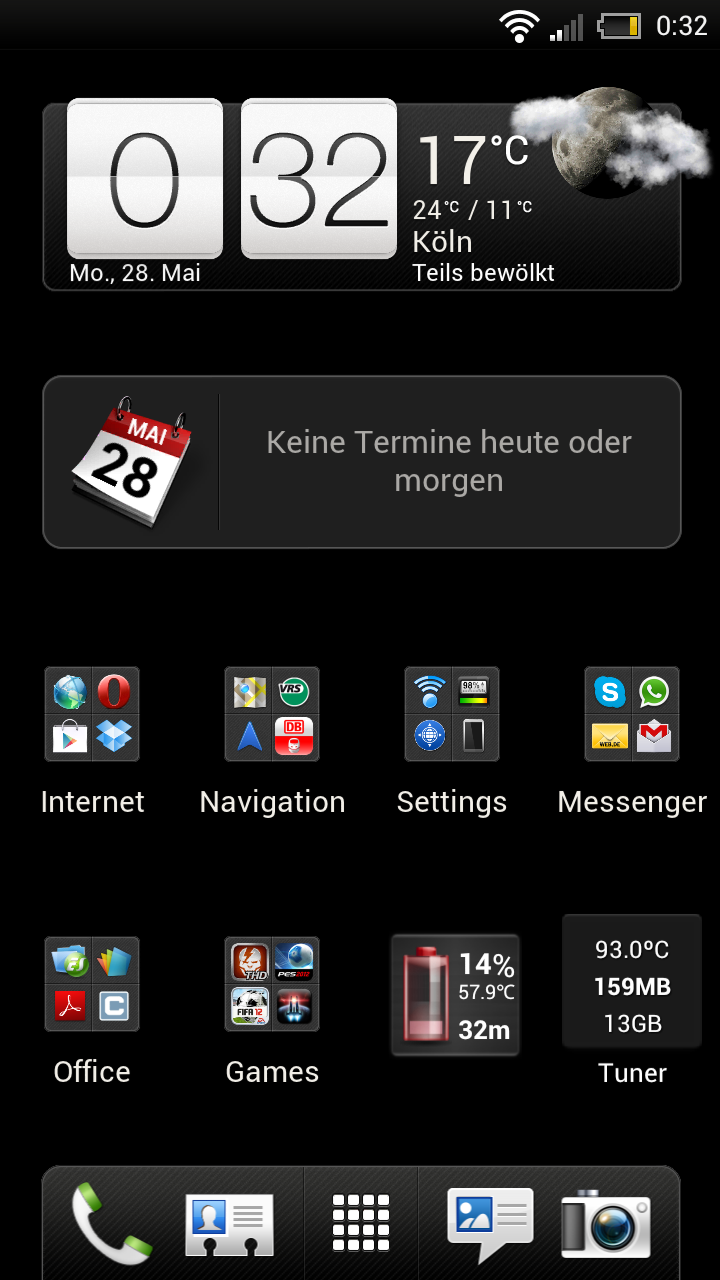The height and width of the screenshot is (1280, 720).
Task: Open the Settings folder
Action: point(452,714)
